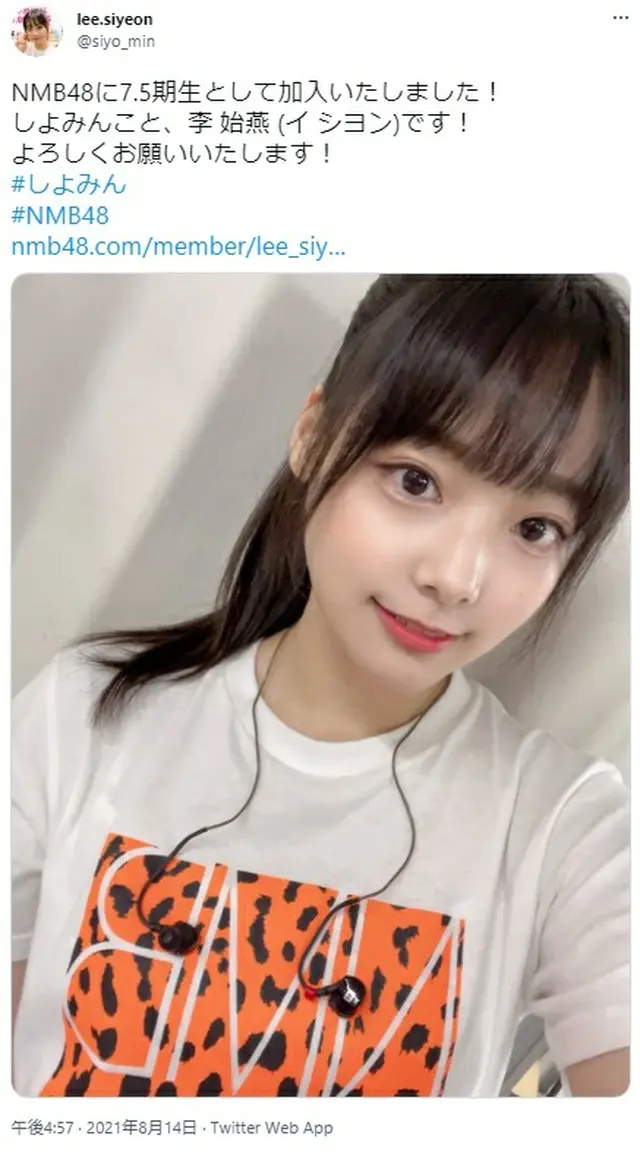View the tweet's selfie photo full size

coord(320,685)
